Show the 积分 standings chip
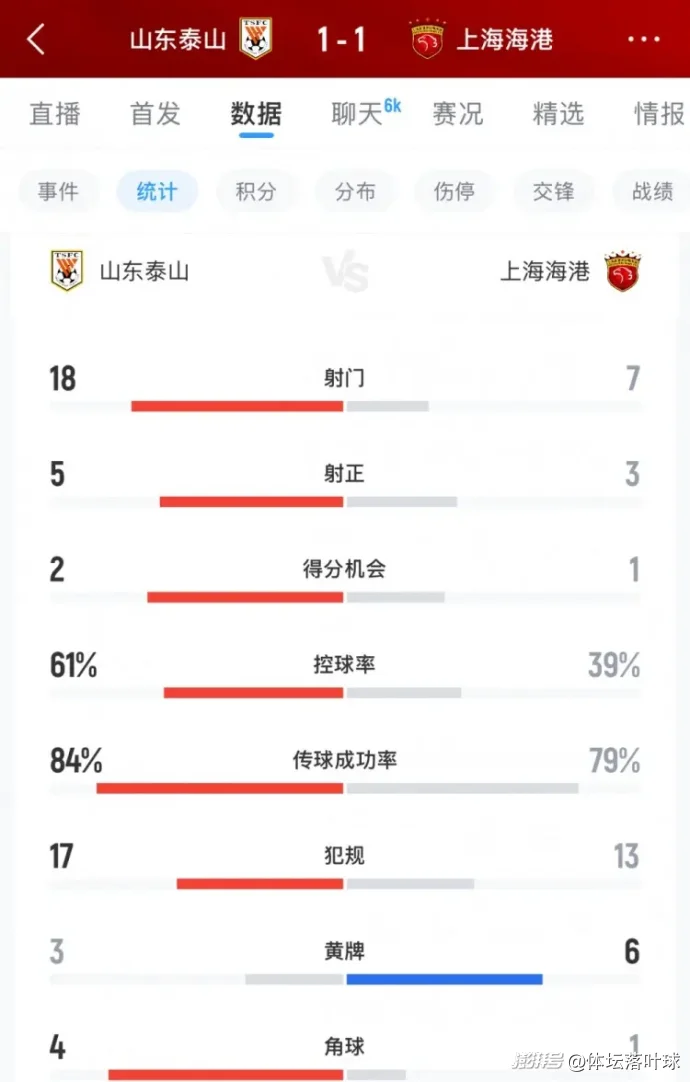This screenshot has width=690, height=1082. [256, 191]
